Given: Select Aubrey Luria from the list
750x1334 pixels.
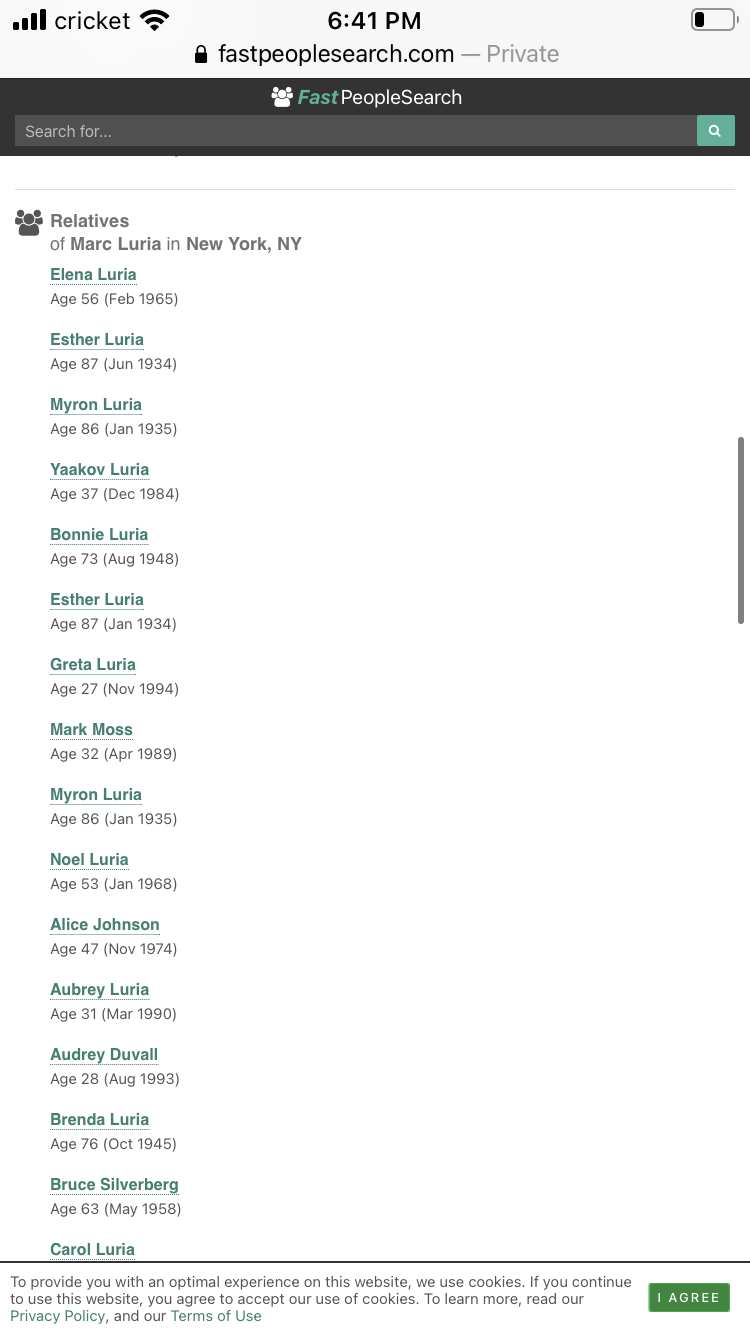Looking at the screenshot, I should click(x=99, y=989).
